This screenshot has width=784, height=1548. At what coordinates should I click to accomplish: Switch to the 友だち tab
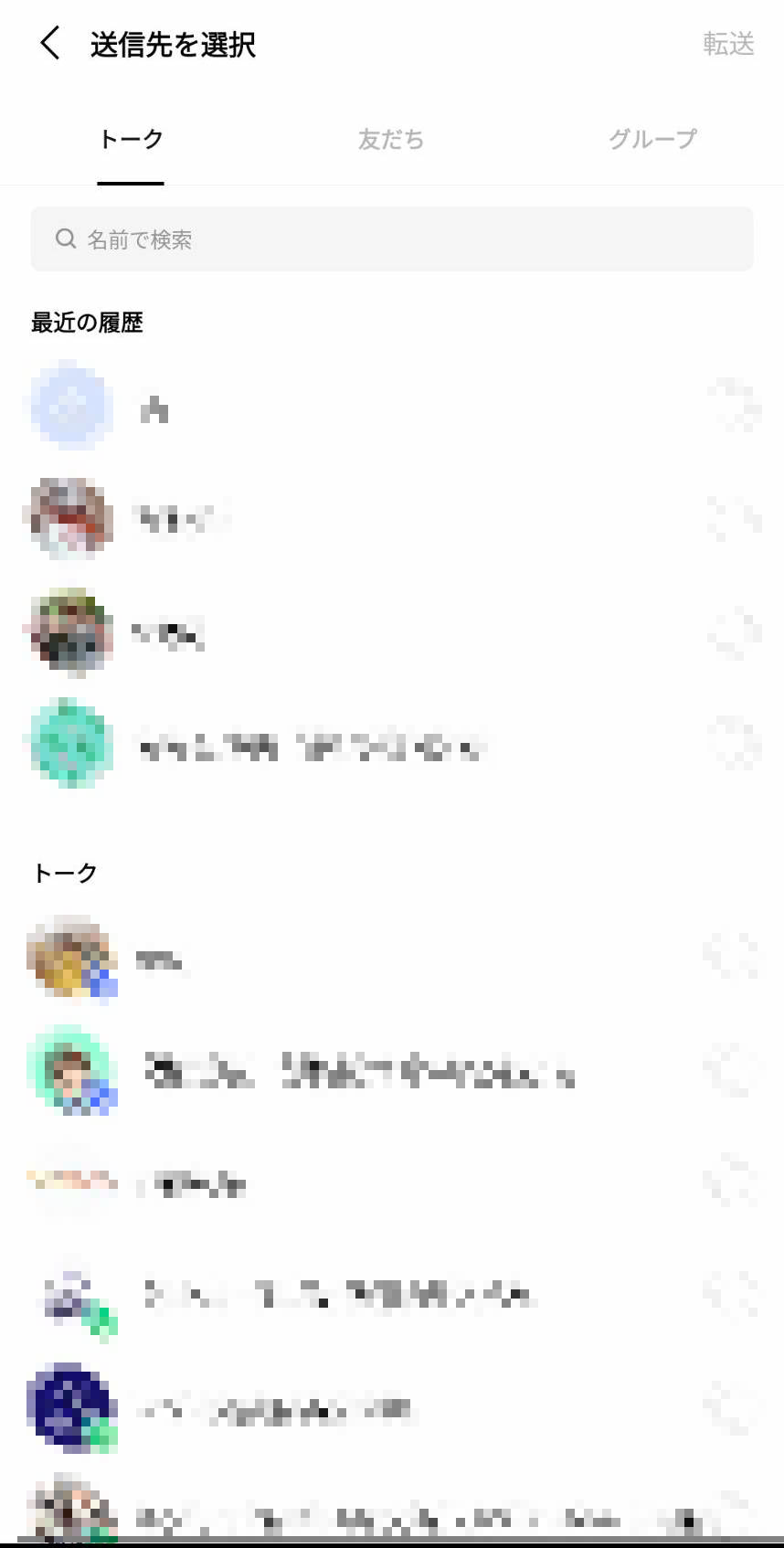click(391, 140)
